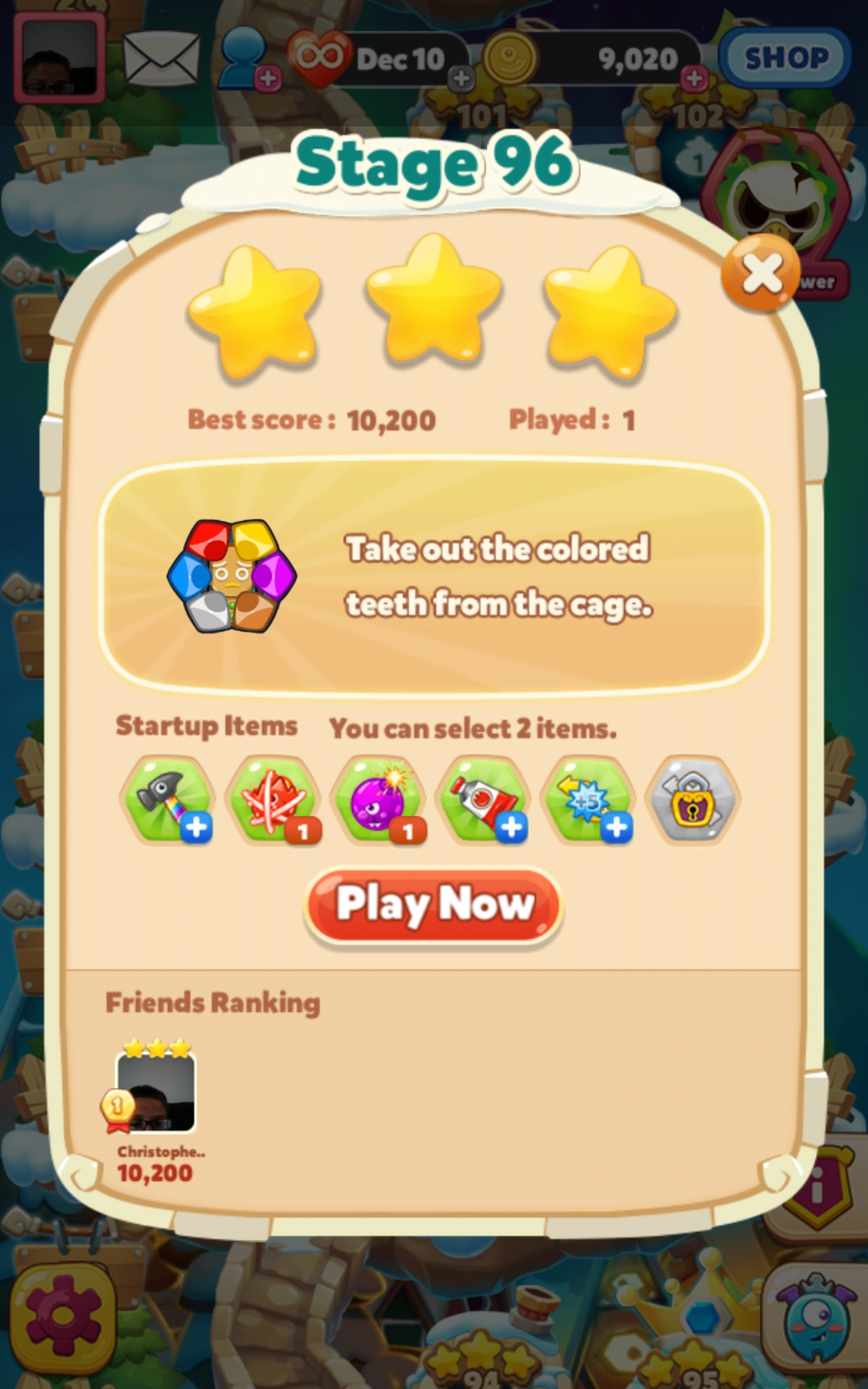Add more coins with the plus button

click(x=694, y=78)
